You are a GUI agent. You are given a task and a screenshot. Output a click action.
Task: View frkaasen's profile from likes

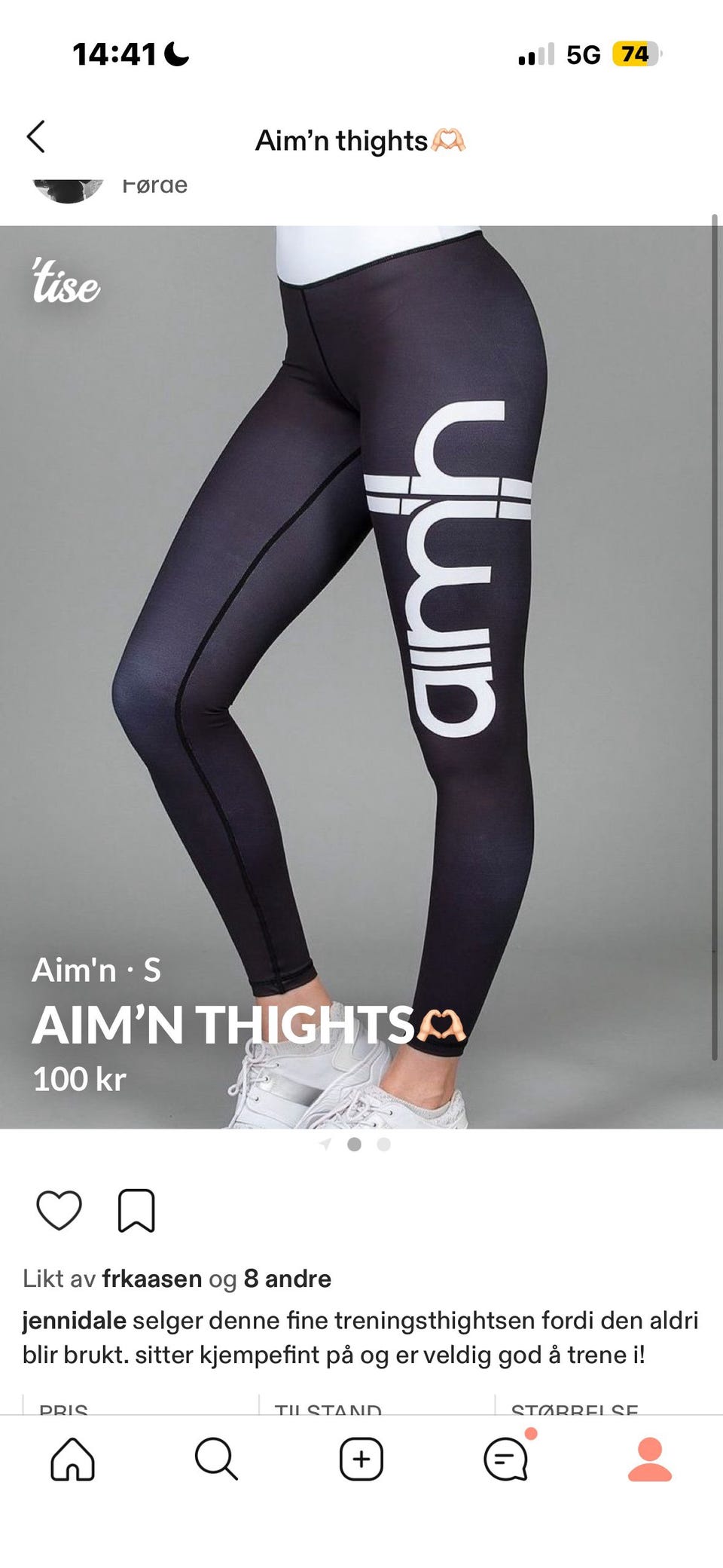(152, 1279)
